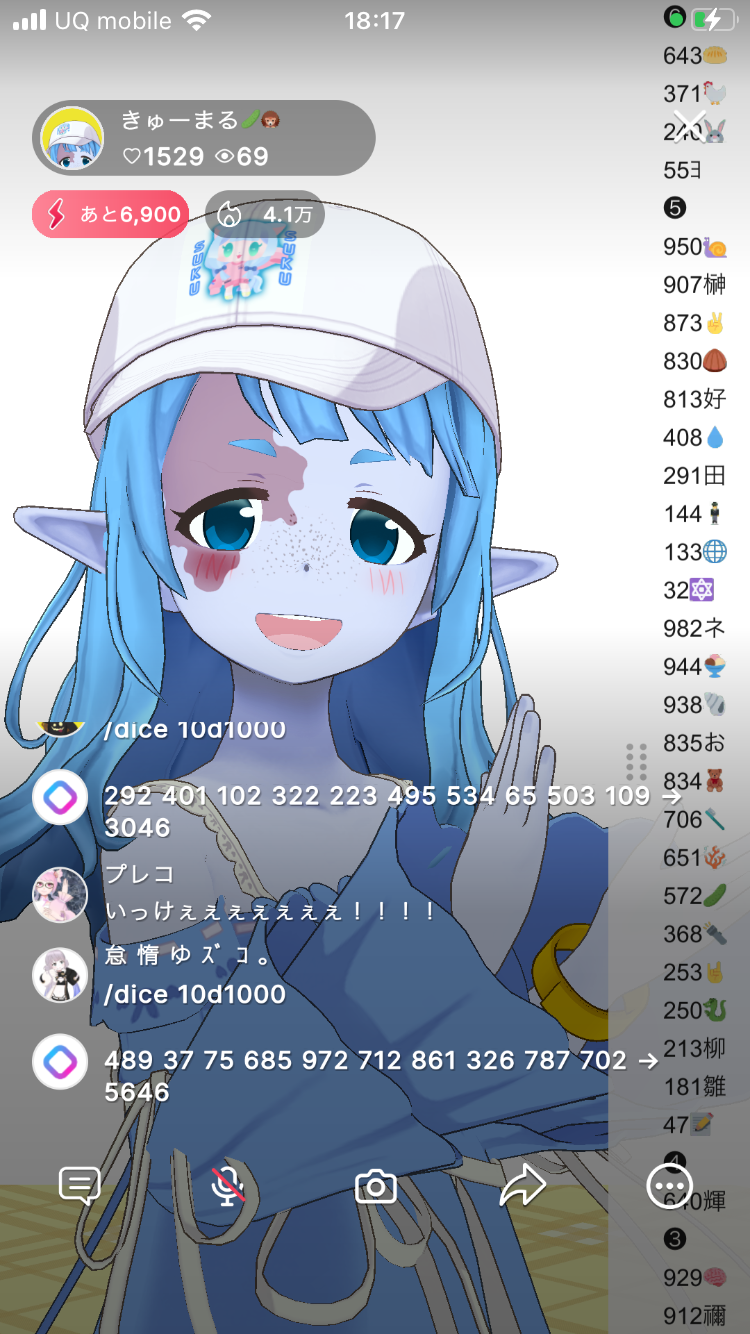Screen dimensions: 750x1334
Task: Tap the あと6,900 energy badge
Action: coord(110,214)
